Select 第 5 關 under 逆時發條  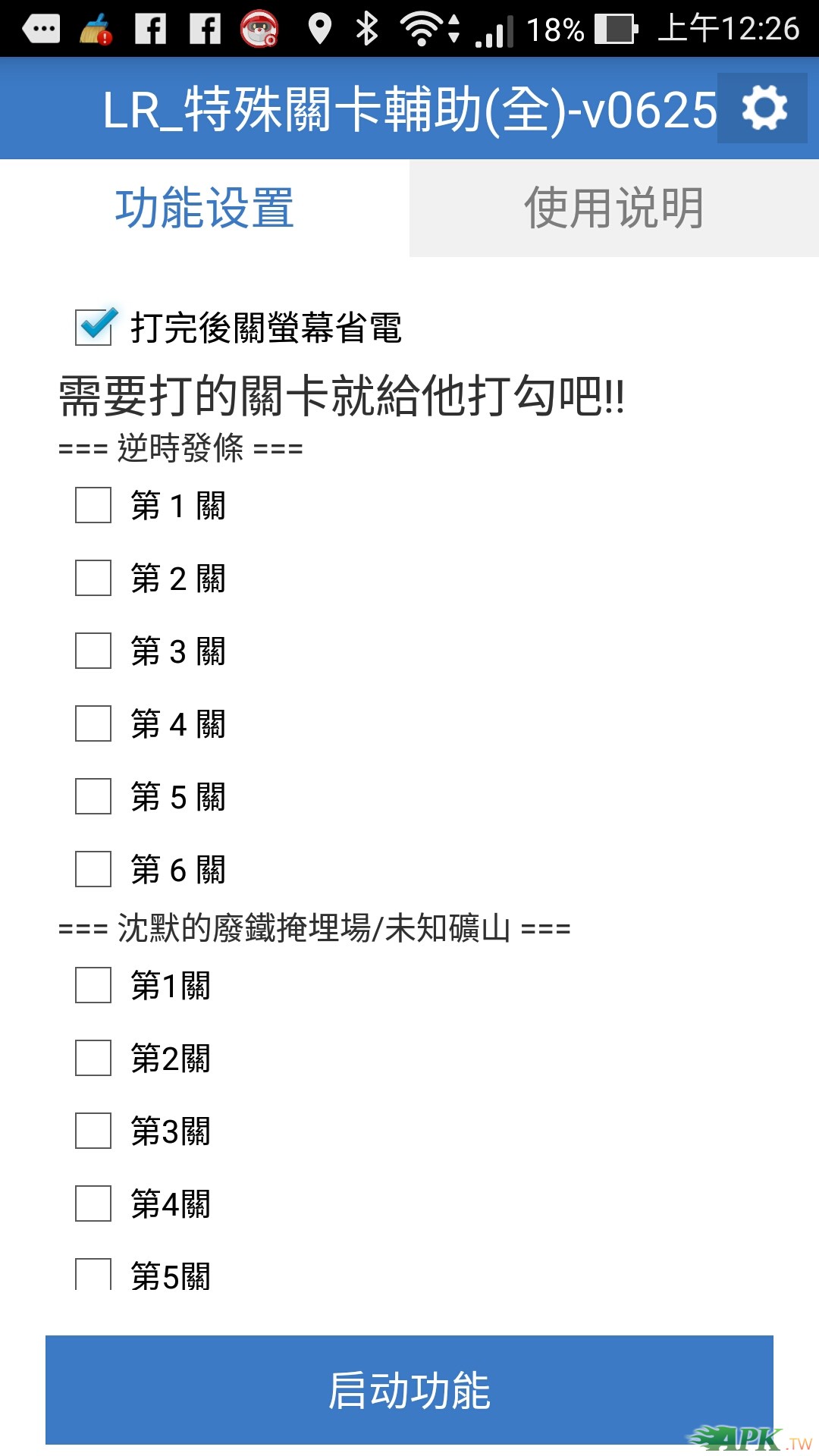click(x=94, y=796)
